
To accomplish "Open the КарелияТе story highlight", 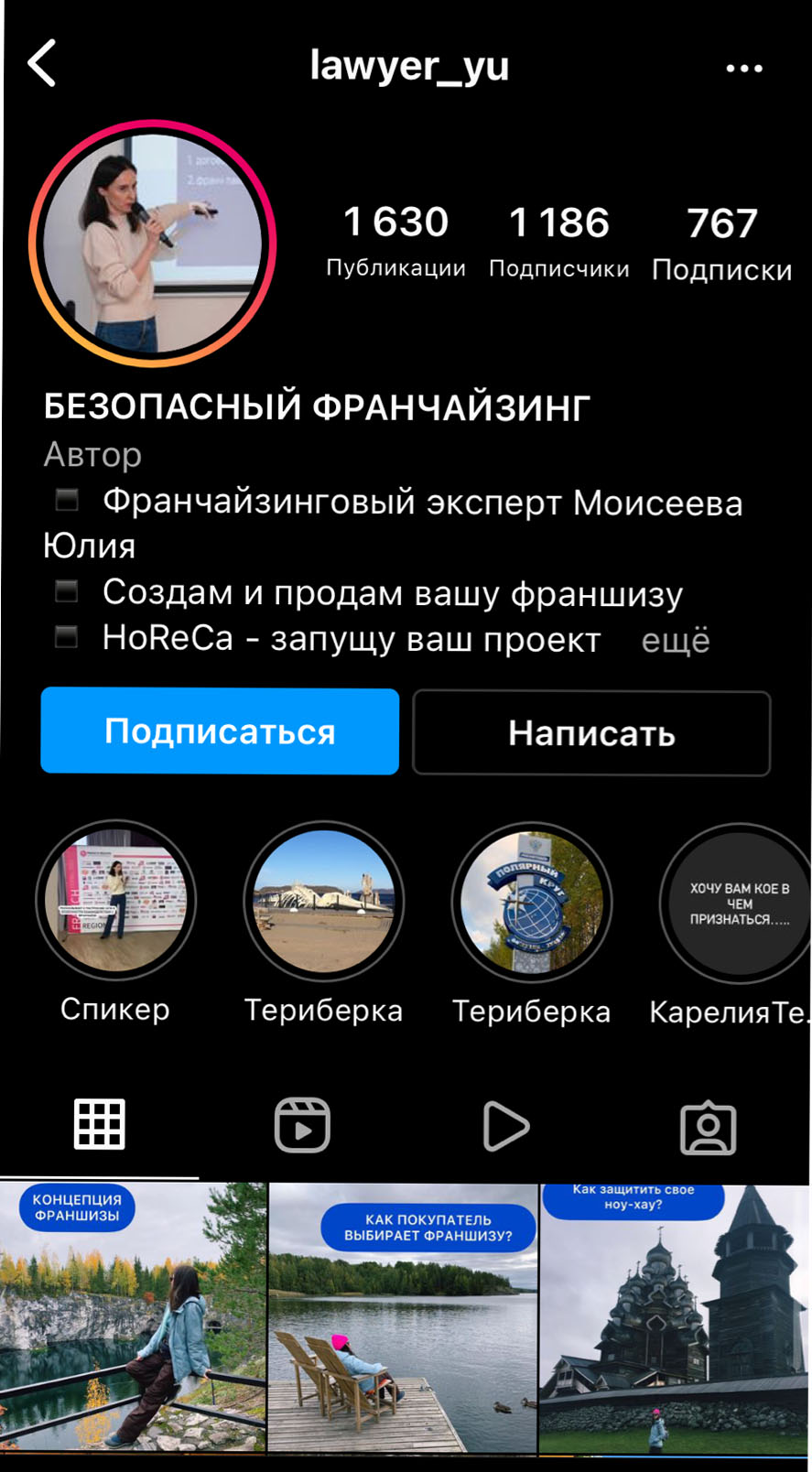I will tap(737, 904).
